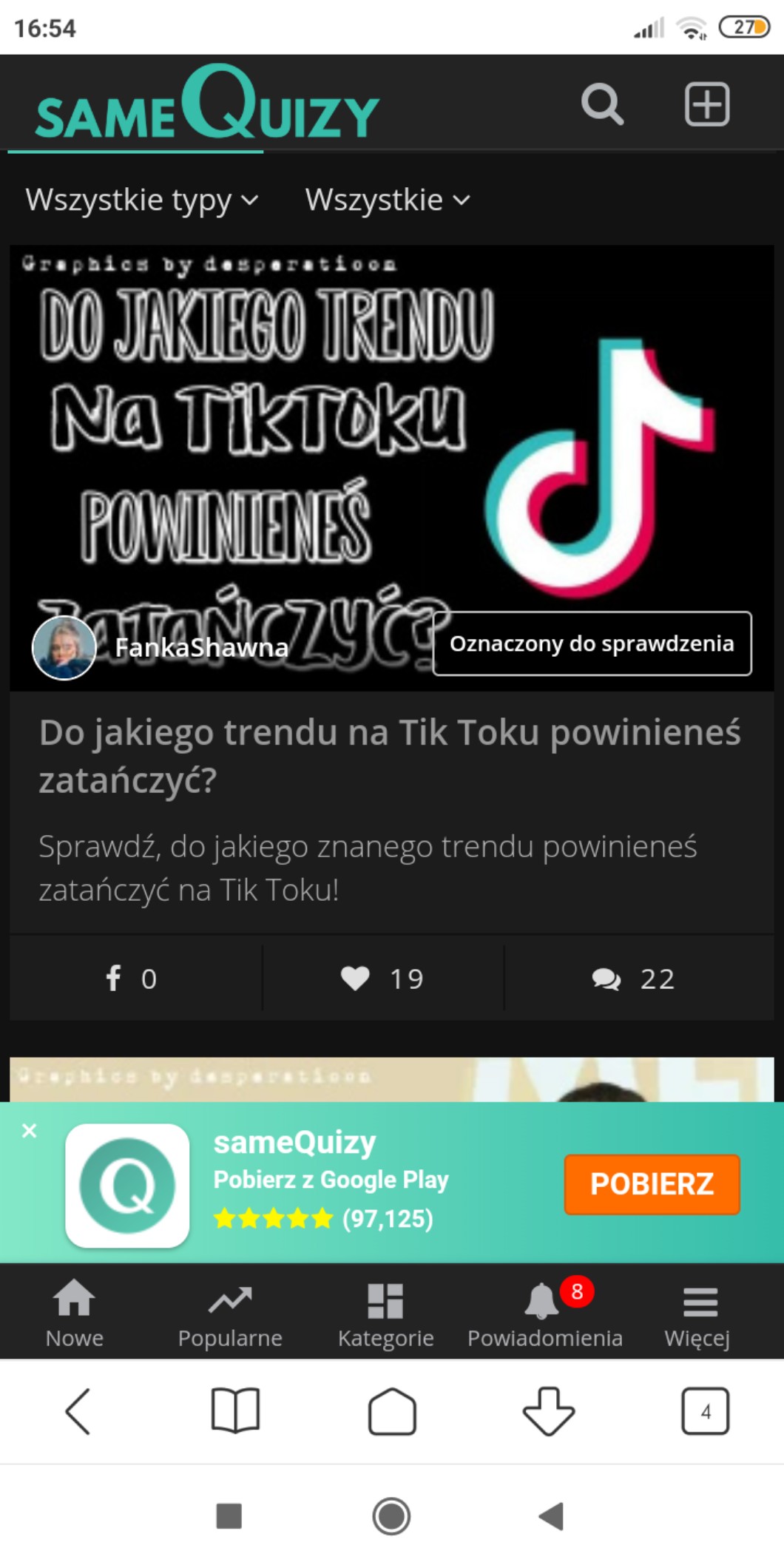The width and height of the screenshot is (784, 1568).
Task: Switch to the Popularne tab
Action: coord(230,1315)
